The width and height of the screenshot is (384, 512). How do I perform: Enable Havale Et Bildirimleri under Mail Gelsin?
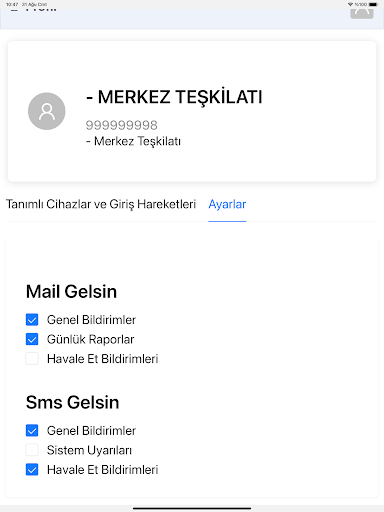pos(32,359)
